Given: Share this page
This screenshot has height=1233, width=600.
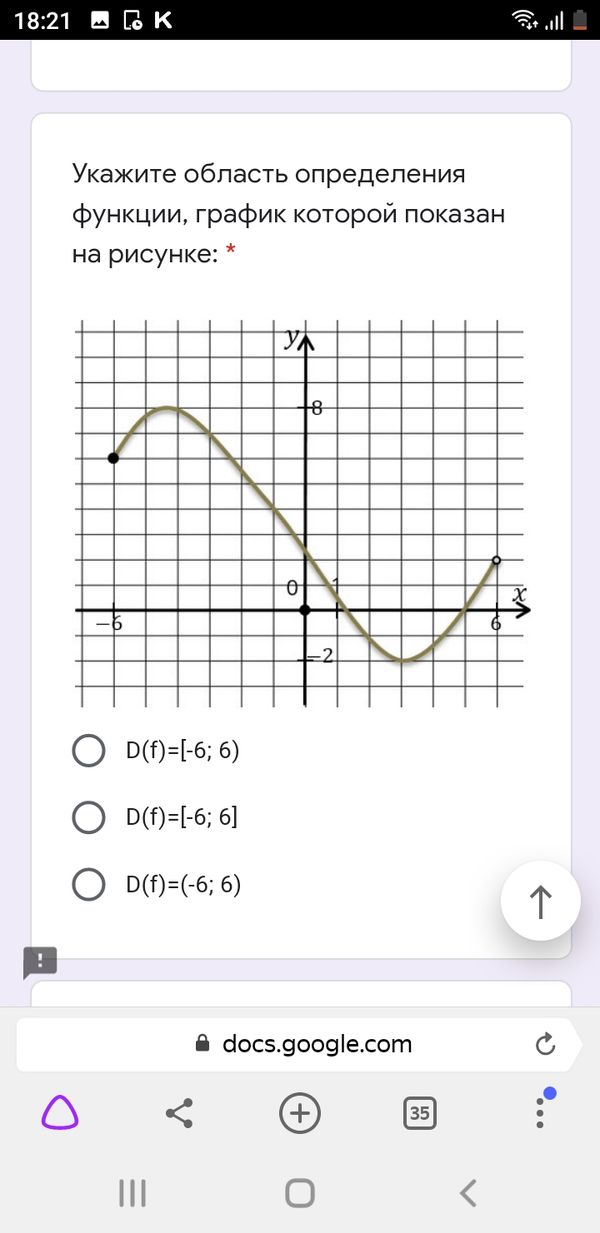Looking at the screenshot, I should 179,1112.
